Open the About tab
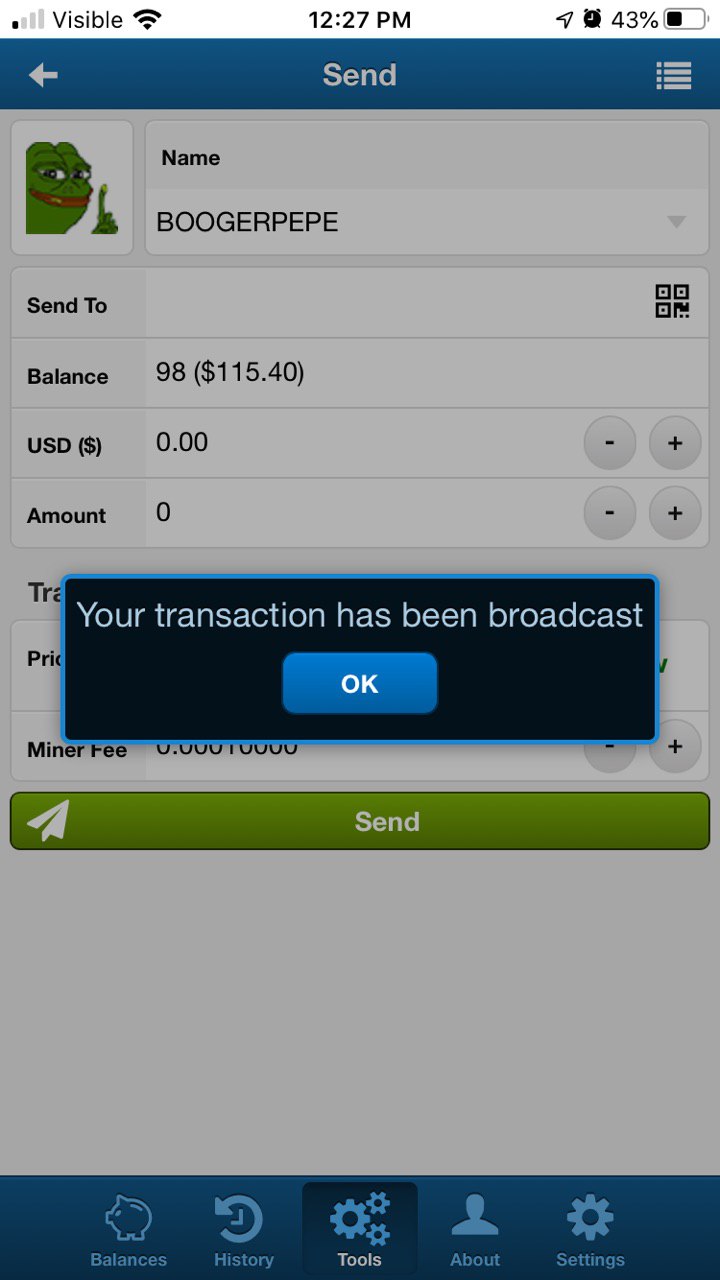The height and width of the screenshot is (1280, 720). tap(475, 1231)
